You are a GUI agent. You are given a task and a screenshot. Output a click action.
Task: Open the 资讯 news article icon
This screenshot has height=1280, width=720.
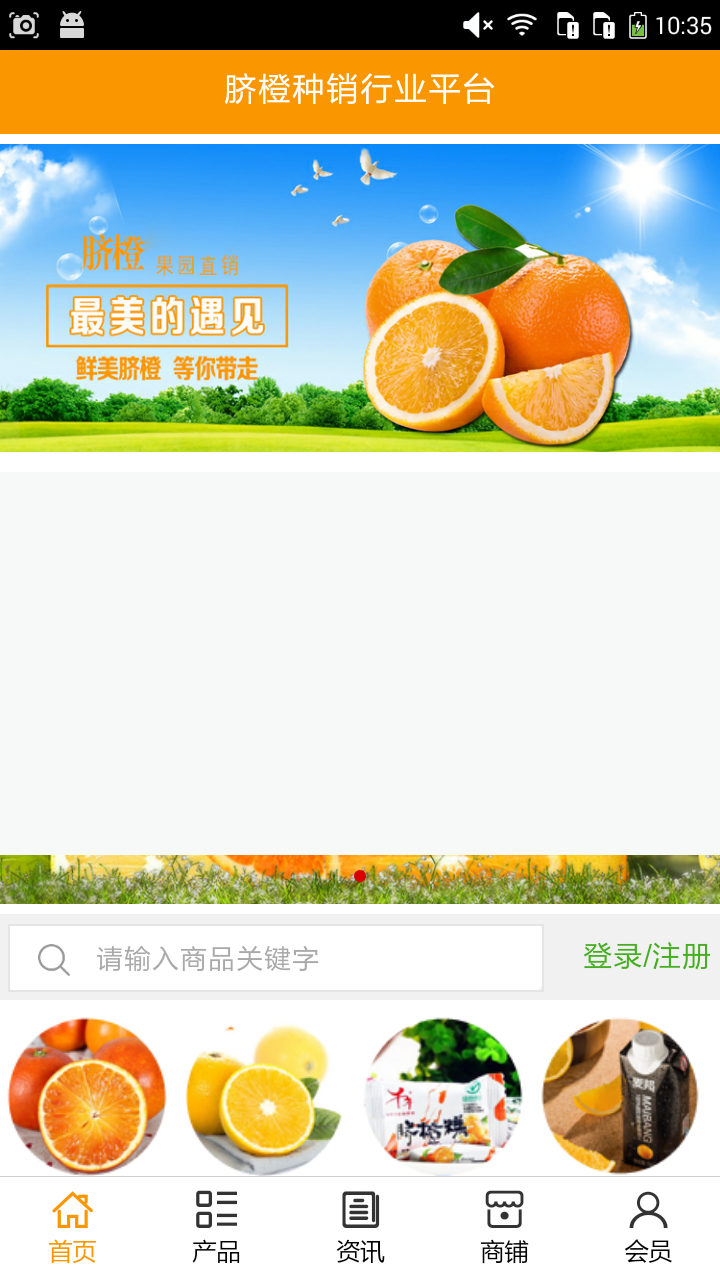pyautogui.click(x=359, y=1209)
